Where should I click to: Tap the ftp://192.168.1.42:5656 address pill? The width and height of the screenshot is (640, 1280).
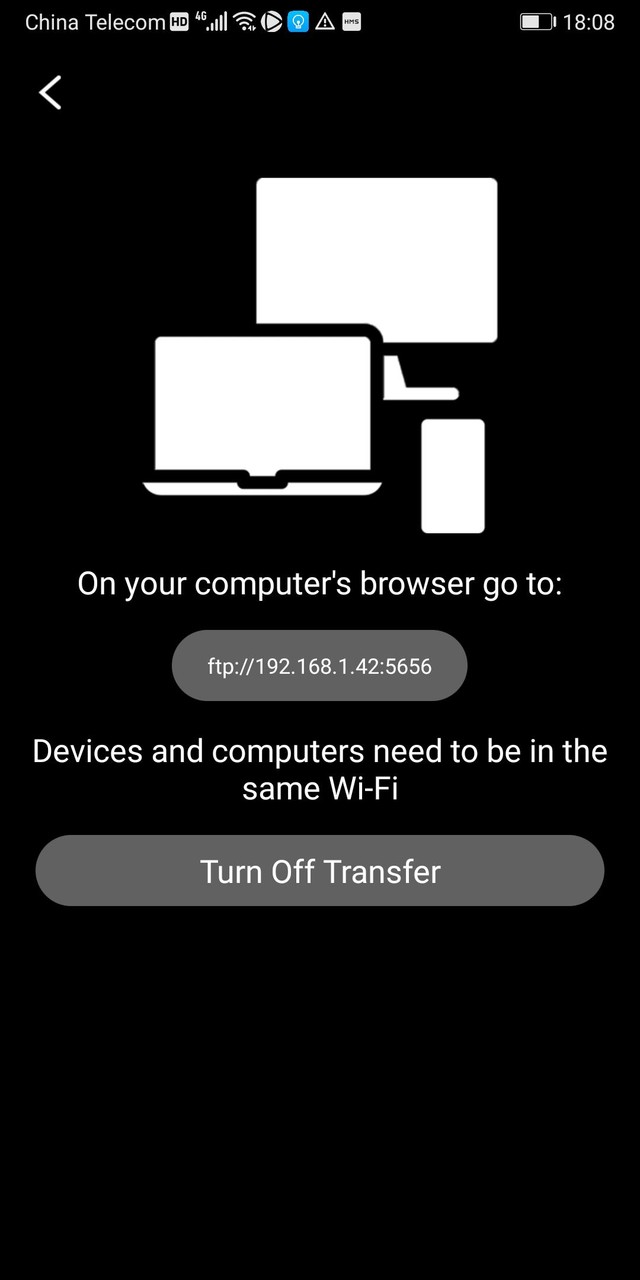tap(319, 666)
